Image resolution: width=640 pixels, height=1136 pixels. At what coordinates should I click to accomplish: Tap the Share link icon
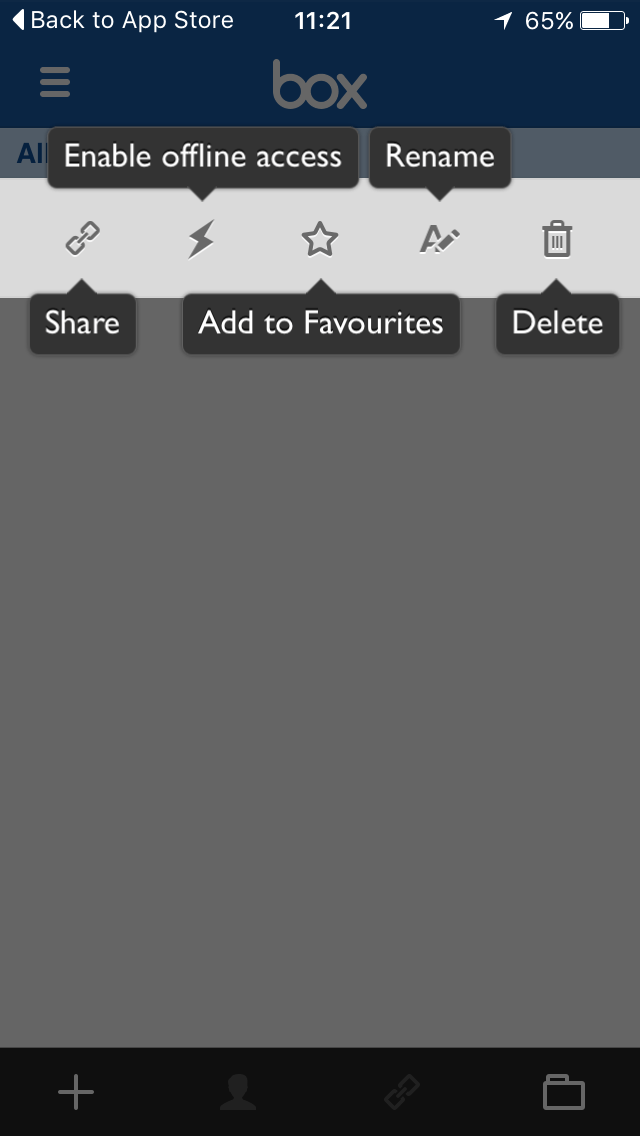[x=83, y=238]
